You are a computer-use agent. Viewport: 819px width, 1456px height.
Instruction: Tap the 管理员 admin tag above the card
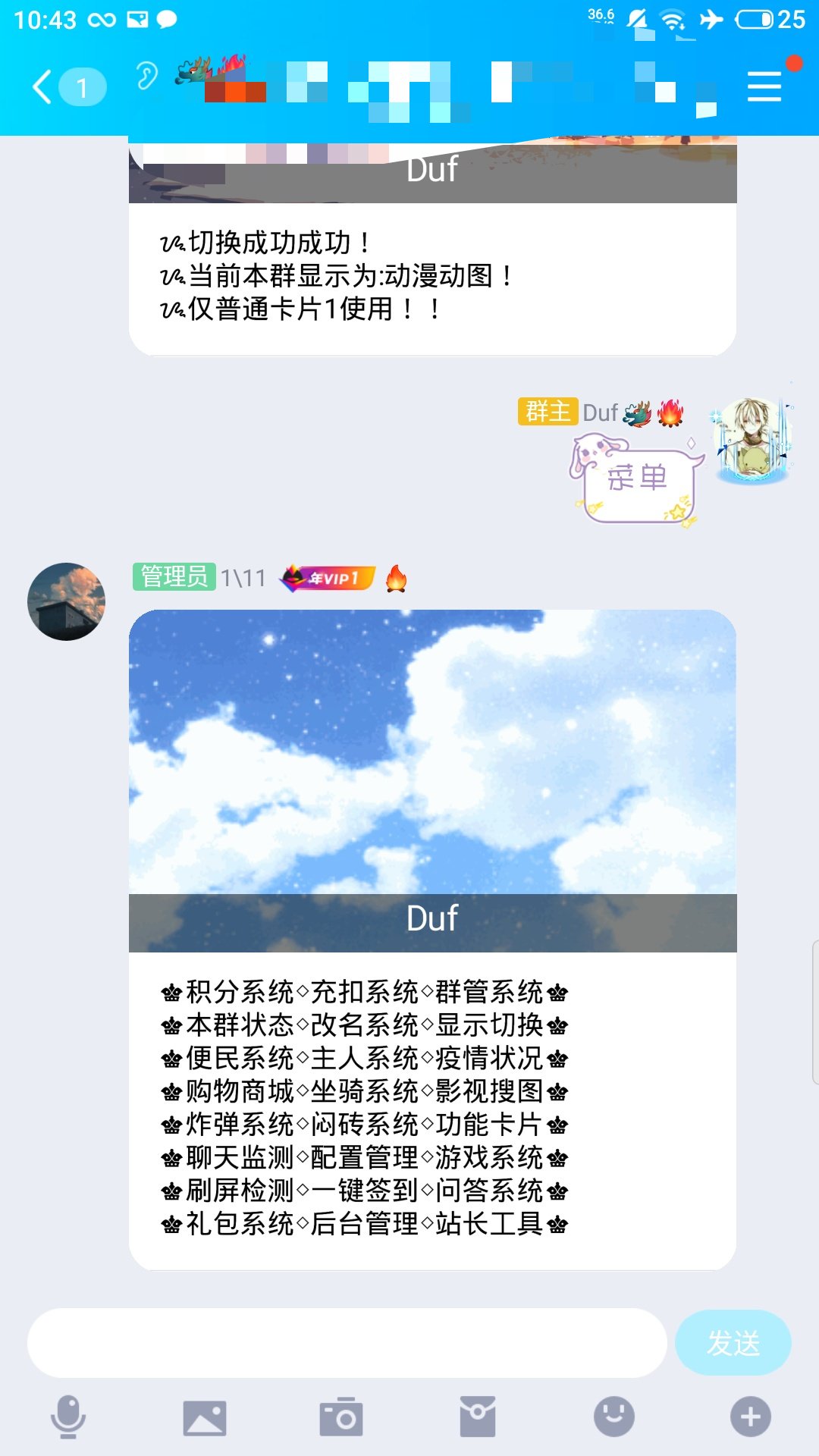point(173,577)
